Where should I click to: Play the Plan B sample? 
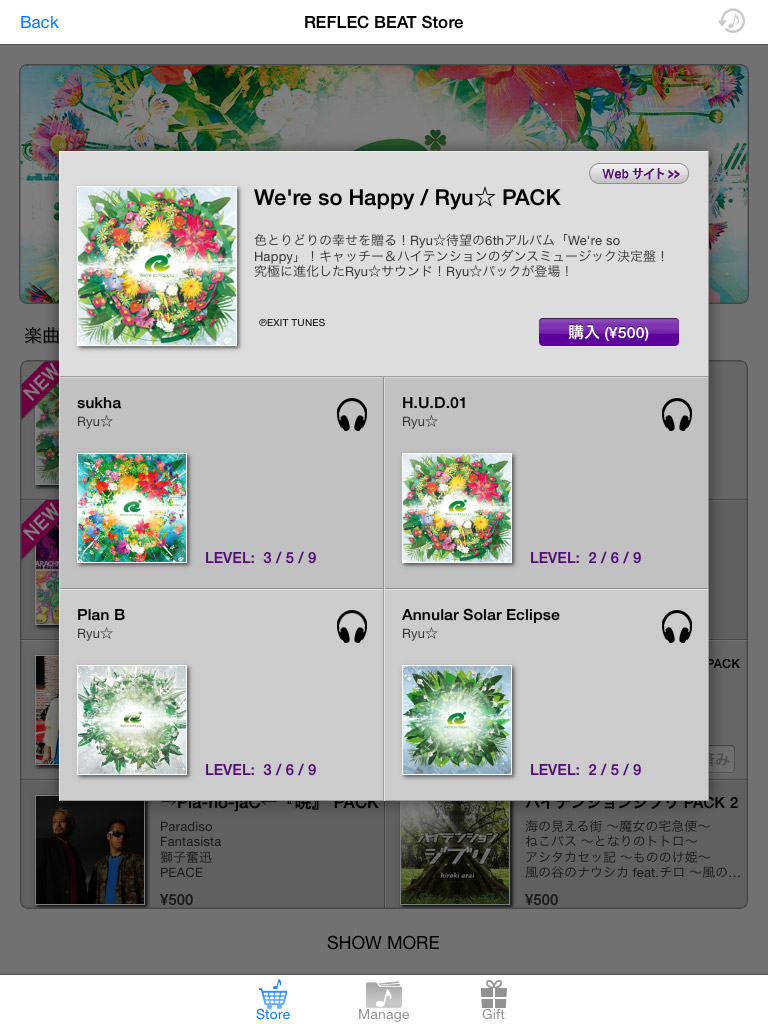(x=352, y=627)
